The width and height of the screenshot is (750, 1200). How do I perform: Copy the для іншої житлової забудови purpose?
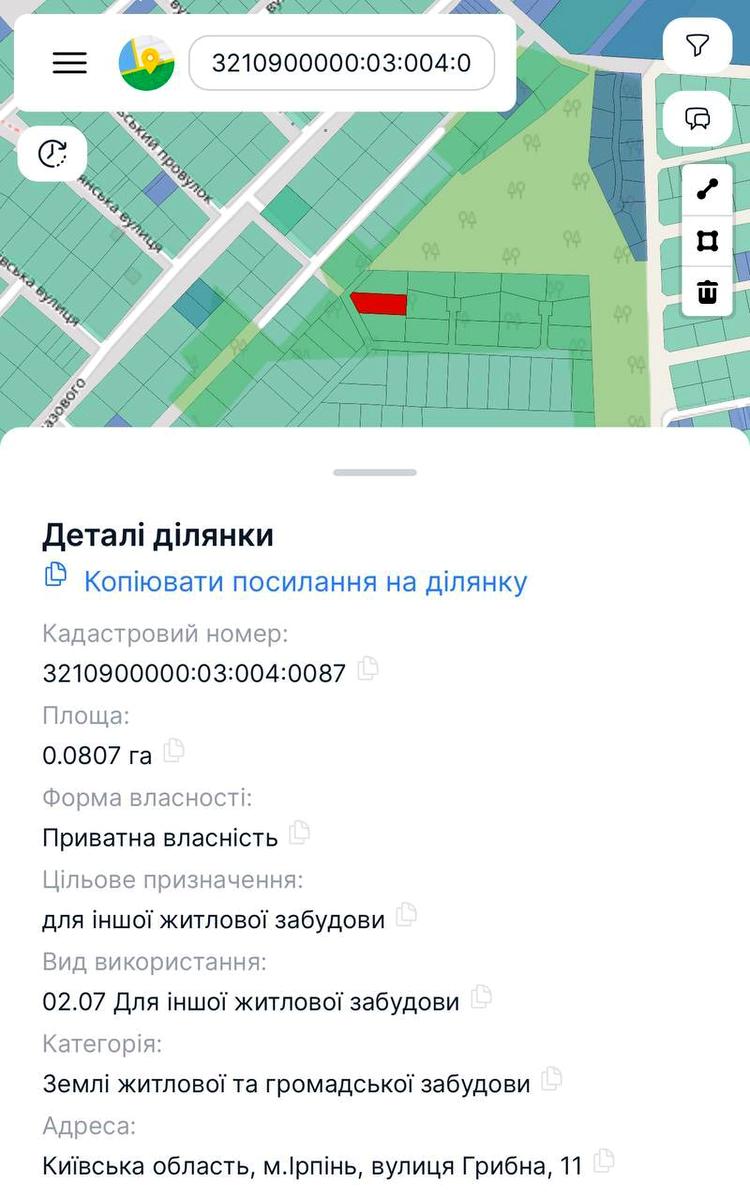coord(406,914)
